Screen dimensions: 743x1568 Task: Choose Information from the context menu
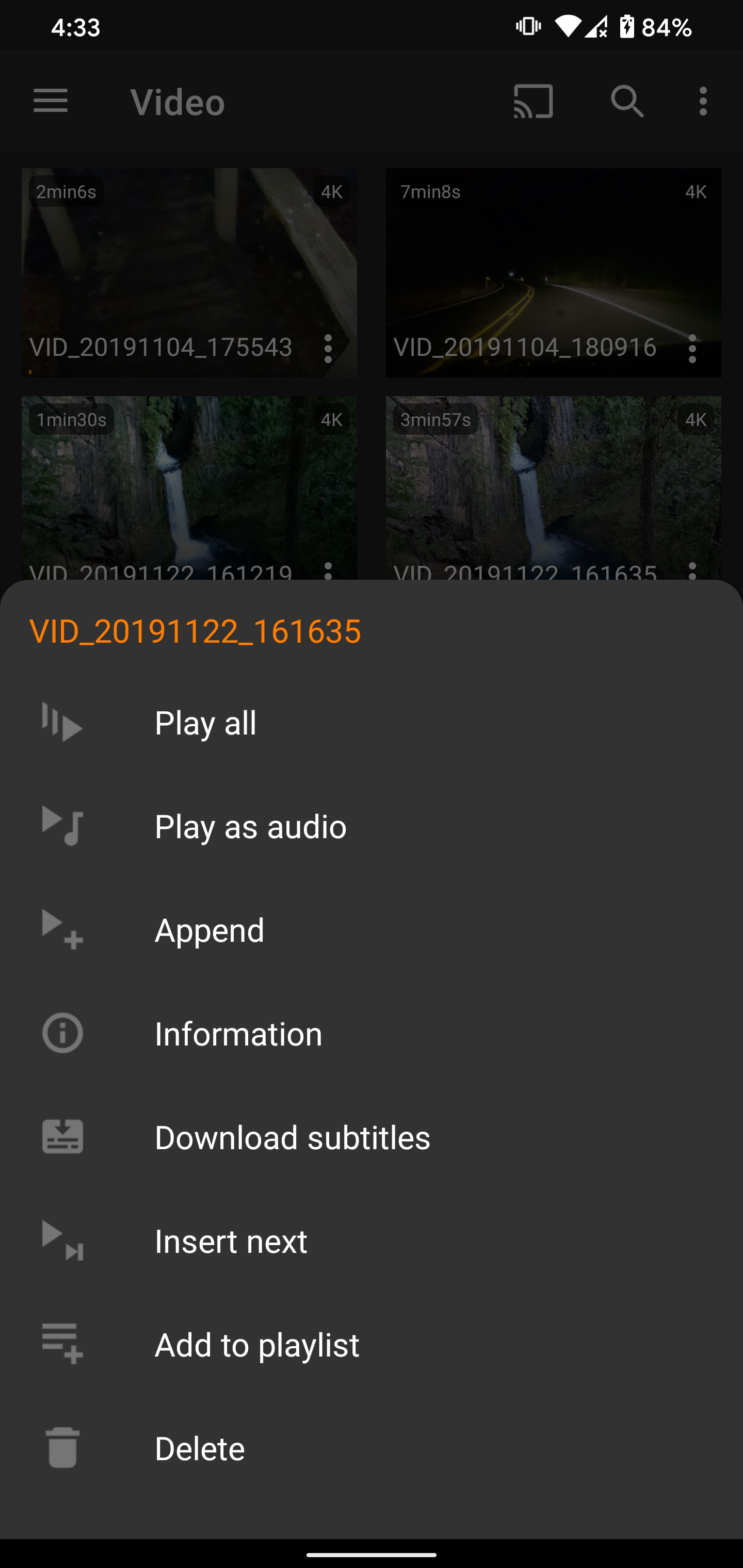pos(239,1033)
